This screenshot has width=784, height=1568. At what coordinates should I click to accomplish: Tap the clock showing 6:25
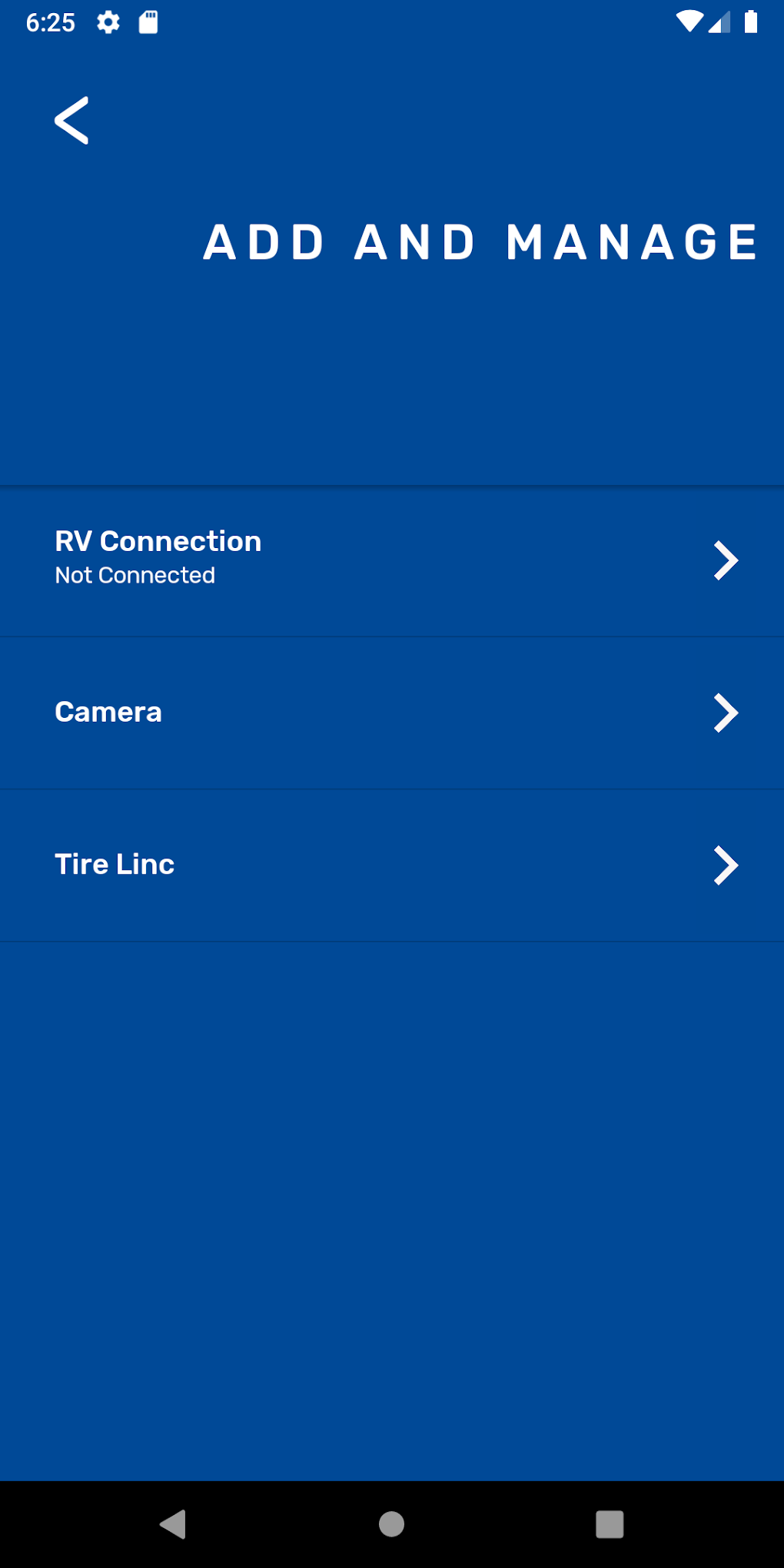click(51, 22)
